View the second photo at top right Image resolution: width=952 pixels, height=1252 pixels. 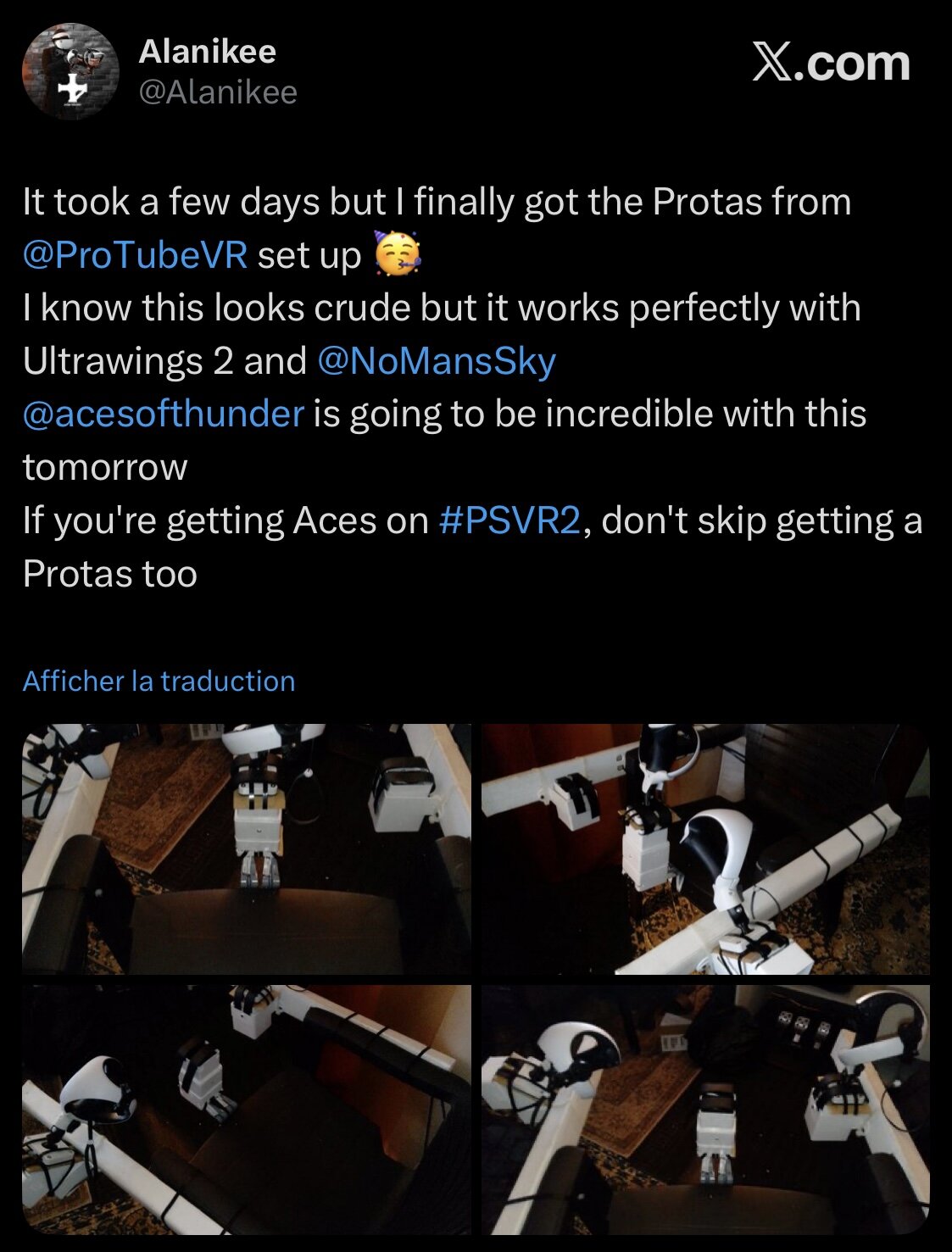pyautogui.click(x=705, y=849)
